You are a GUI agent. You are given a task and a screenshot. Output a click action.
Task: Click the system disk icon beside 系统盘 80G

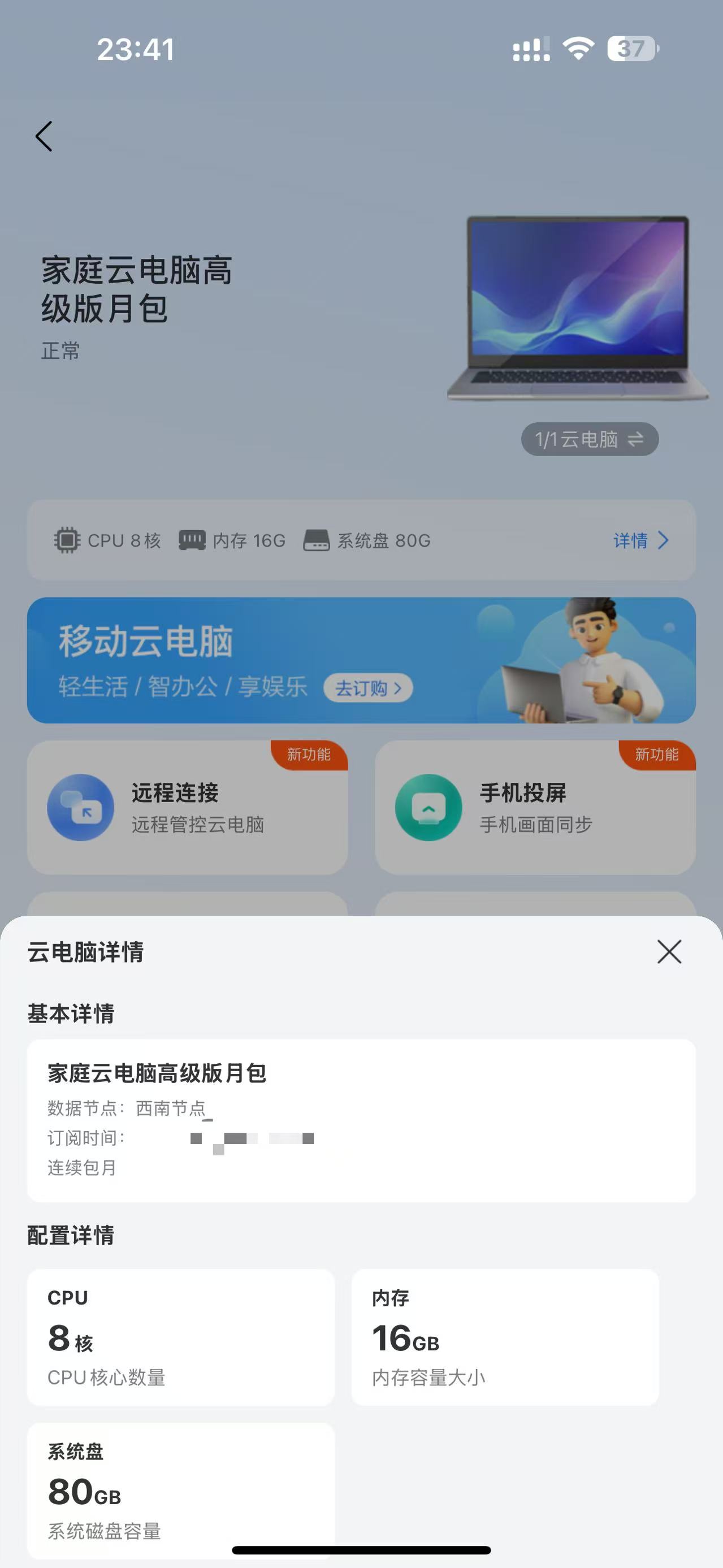[x=317, y=539]
